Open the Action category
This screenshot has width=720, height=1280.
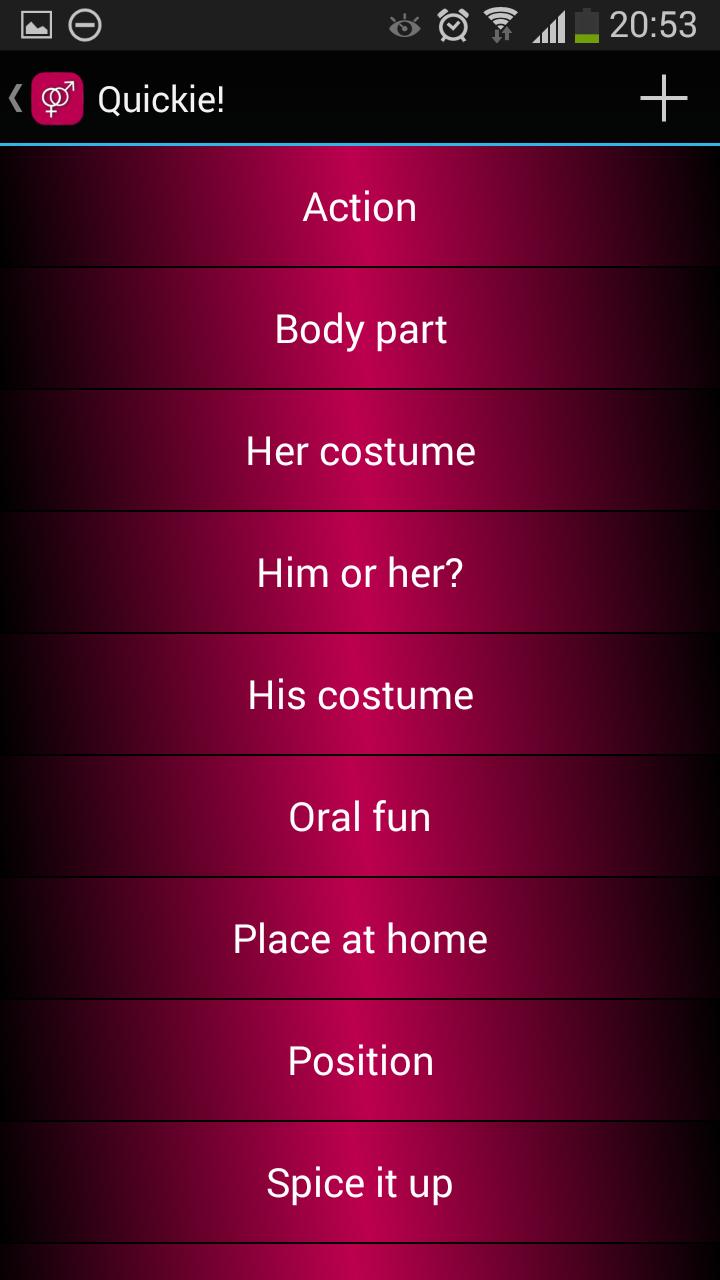point(360,207)
